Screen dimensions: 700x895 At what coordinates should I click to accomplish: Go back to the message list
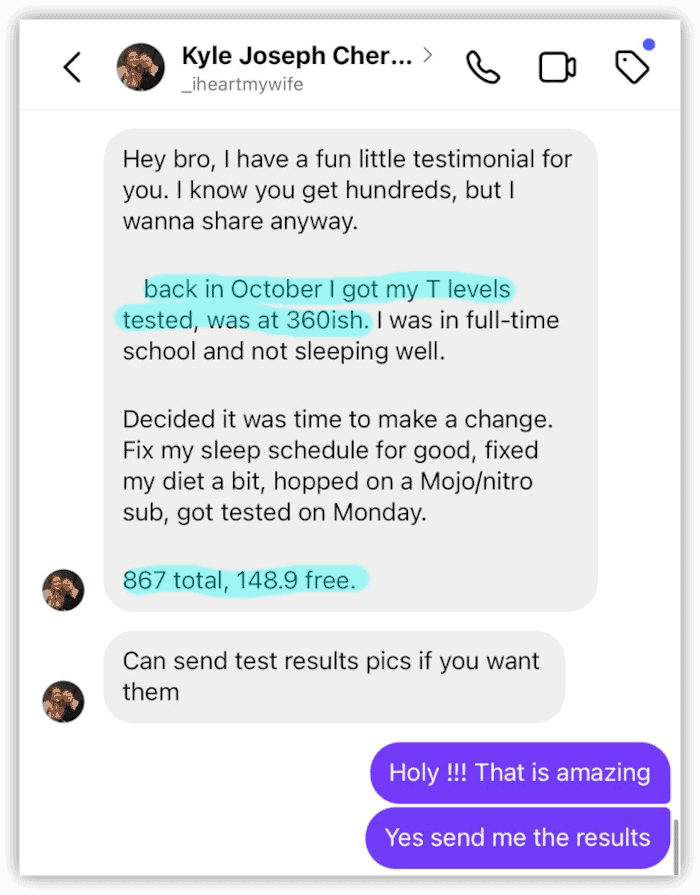pyautogui.click(x=72, y=68)
